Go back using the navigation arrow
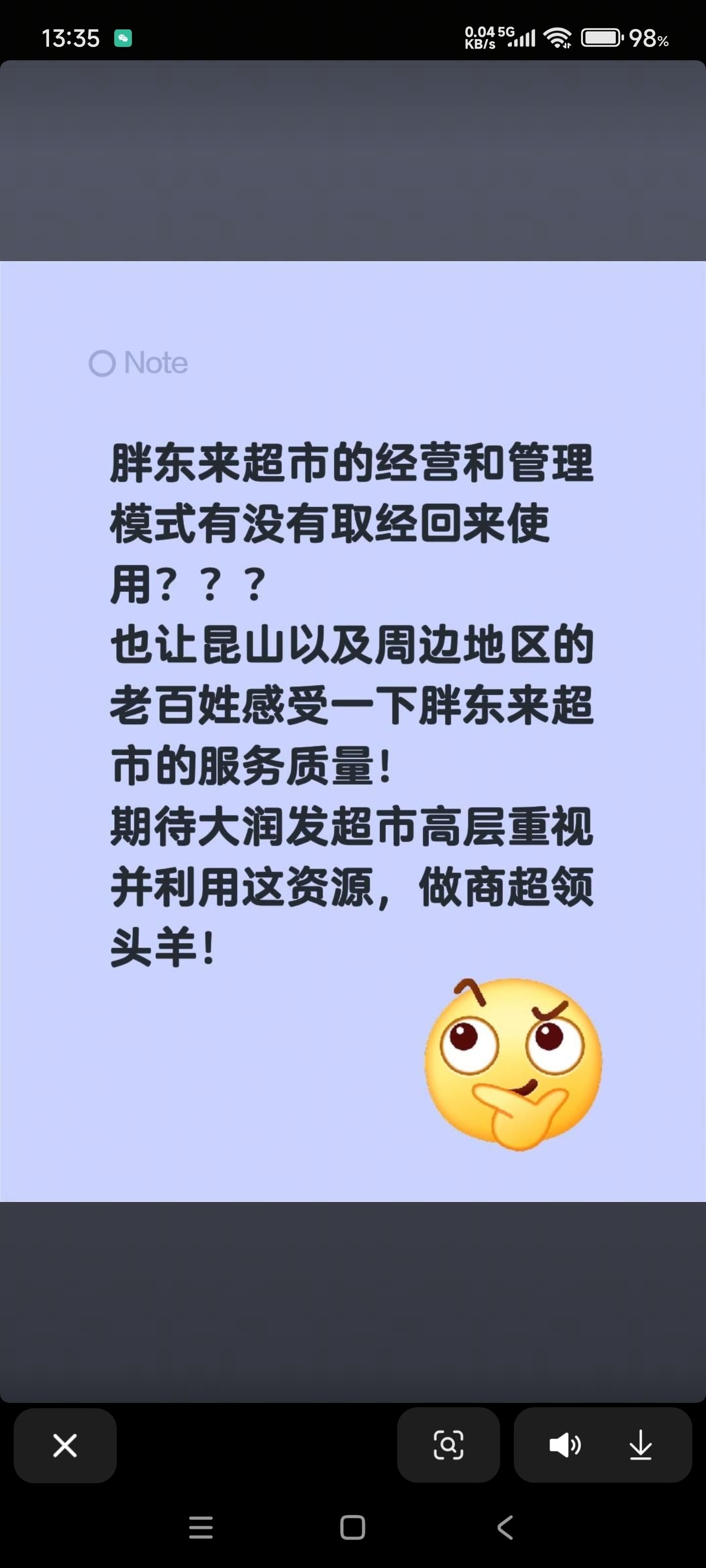The image size is (706, 1568). (x=505, y=1527)
